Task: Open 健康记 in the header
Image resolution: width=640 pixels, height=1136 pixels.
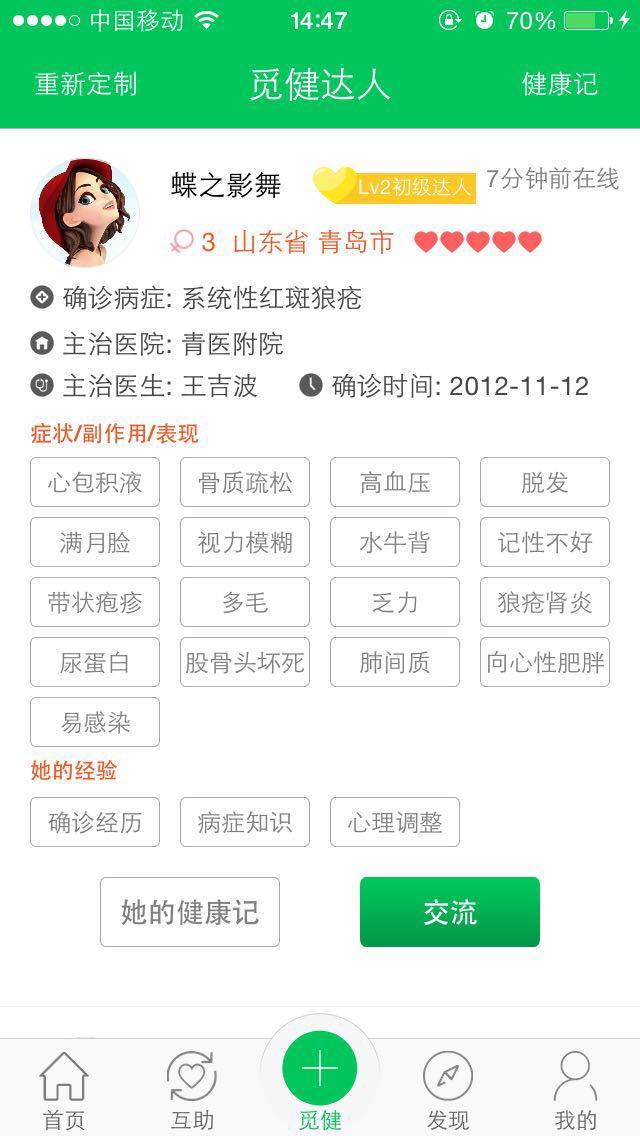Action: [x=559, y=85]
